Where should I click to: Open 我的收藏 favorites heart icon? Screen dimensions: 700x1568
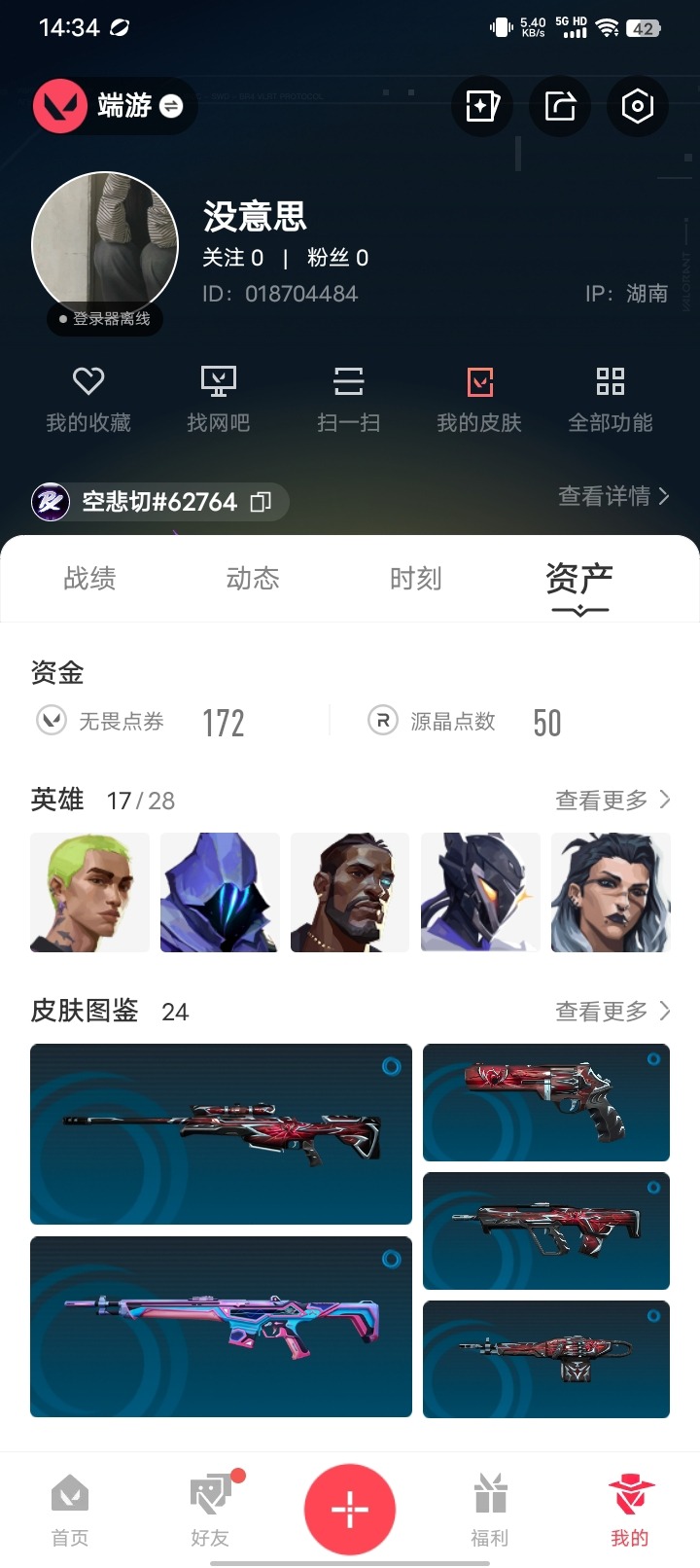[87, 394]
